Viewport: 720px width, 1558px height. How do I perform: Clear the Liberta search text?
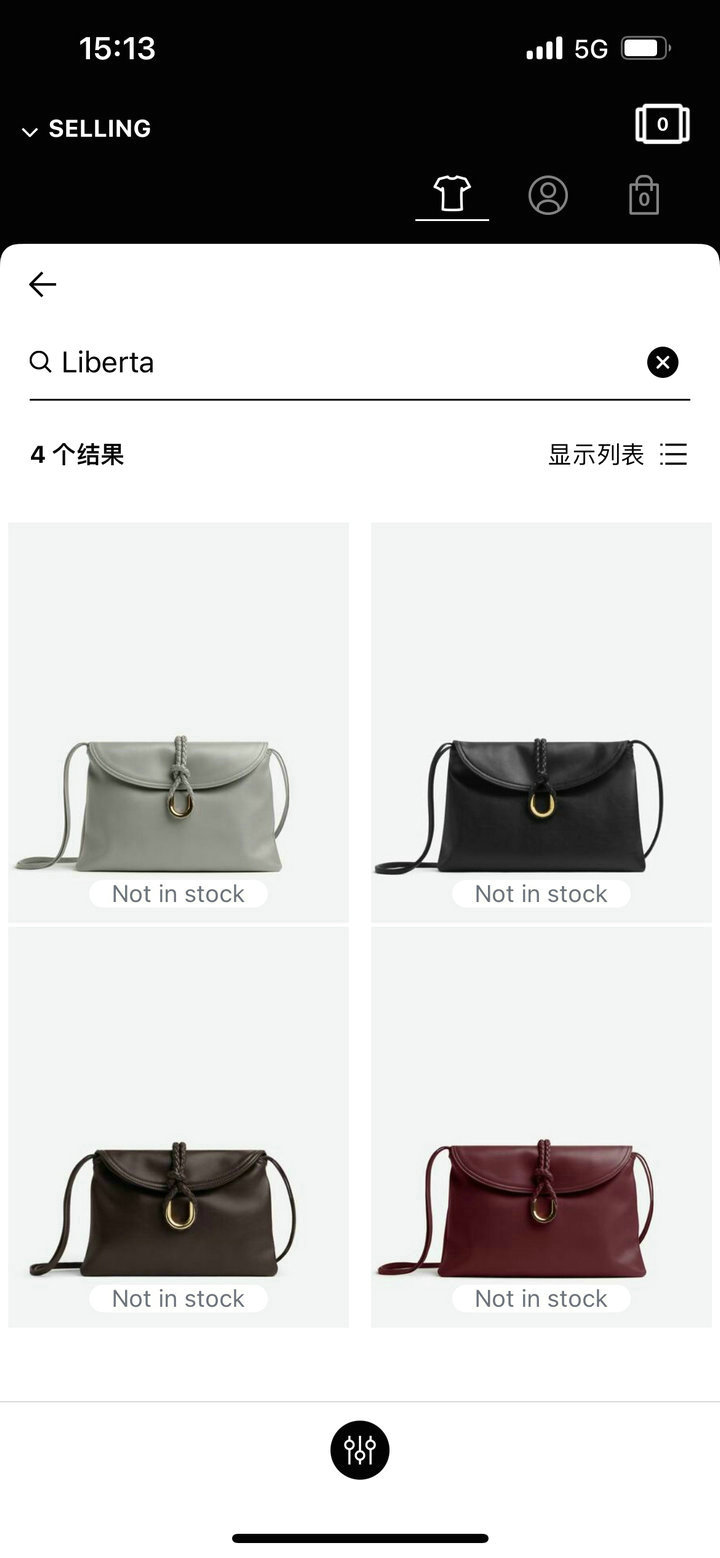(x=662, y=362)
